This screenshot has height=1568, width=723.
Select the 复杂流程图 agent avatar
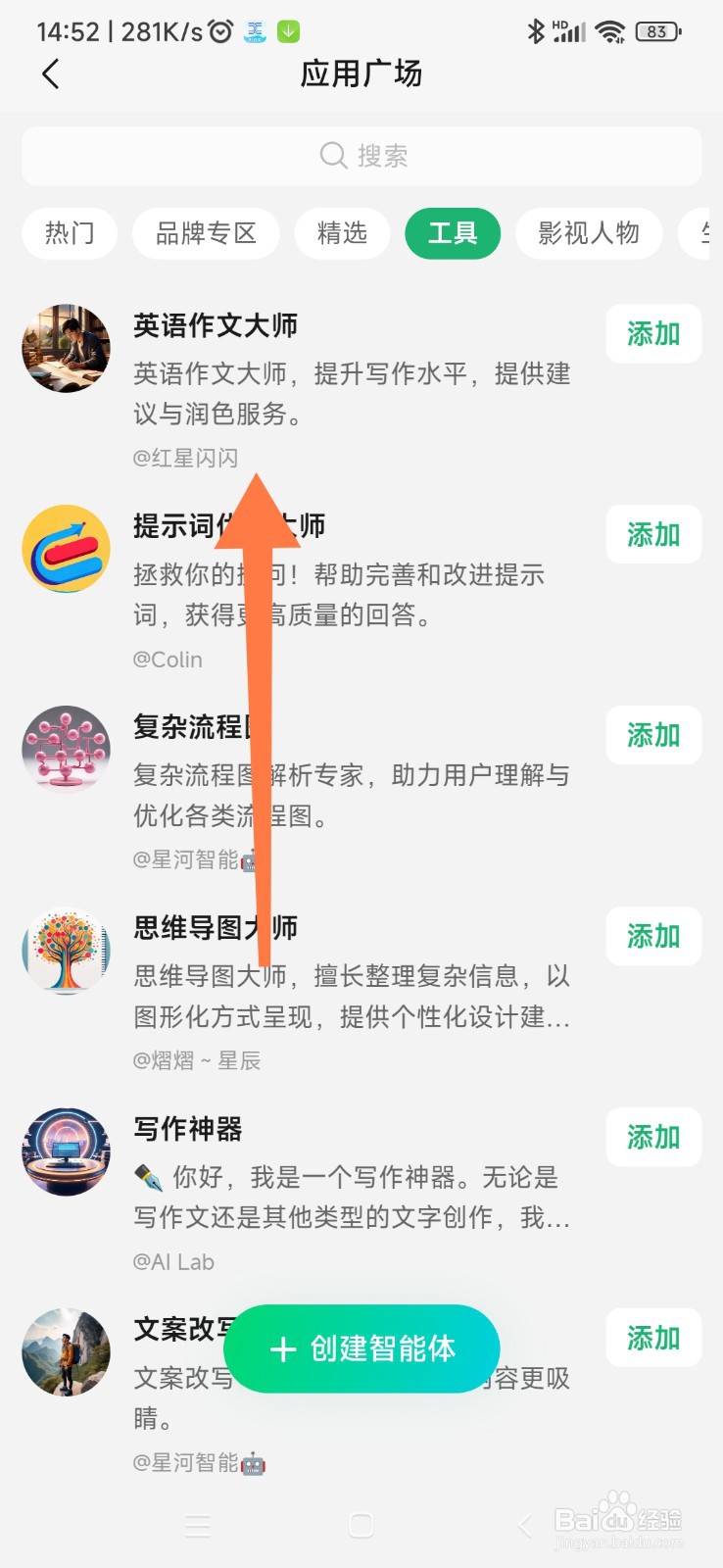pyautogui.click(x=65, y=750)
